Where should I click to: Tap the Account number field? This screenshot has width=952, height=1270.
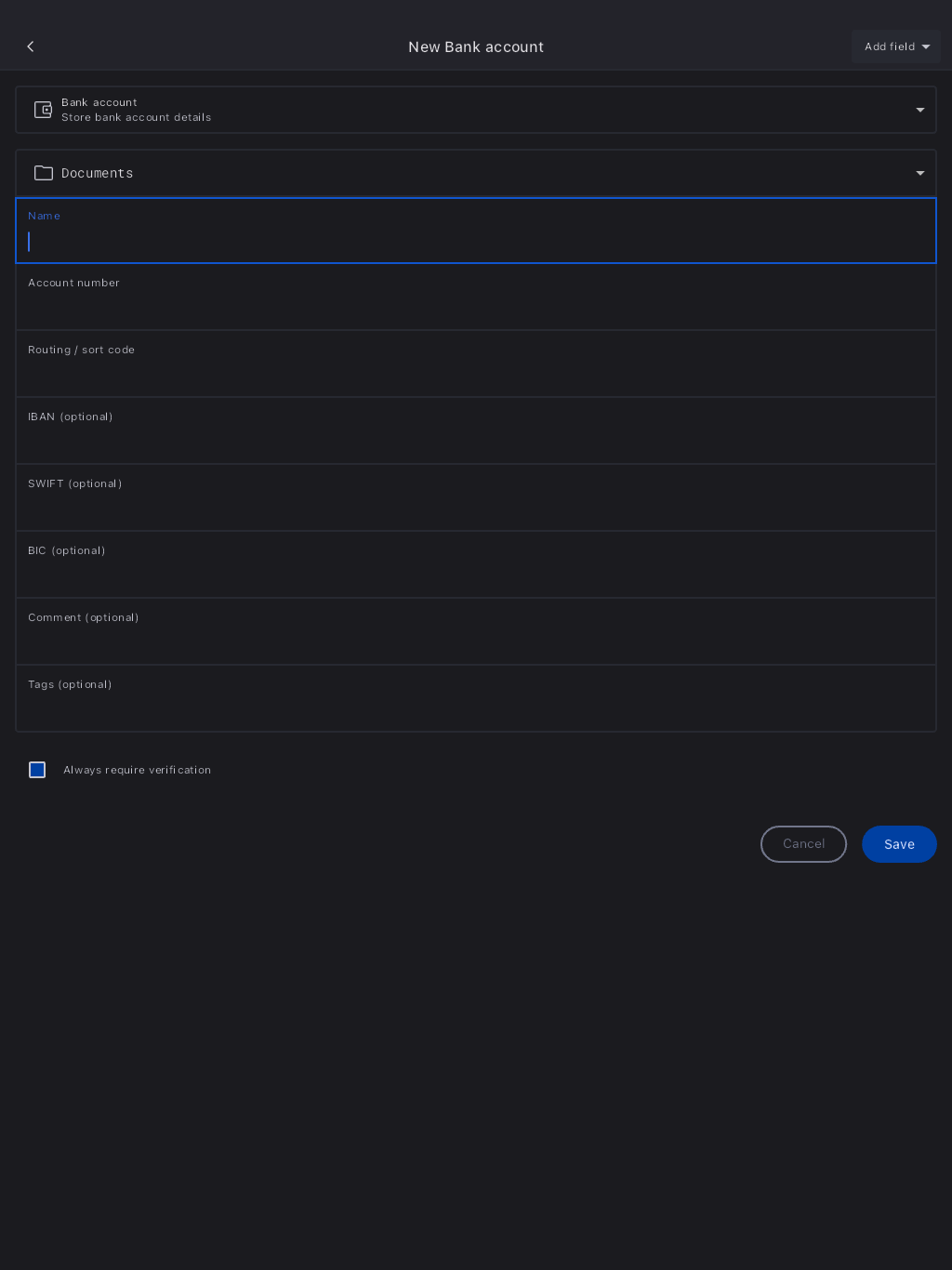[x=475, y=308]
